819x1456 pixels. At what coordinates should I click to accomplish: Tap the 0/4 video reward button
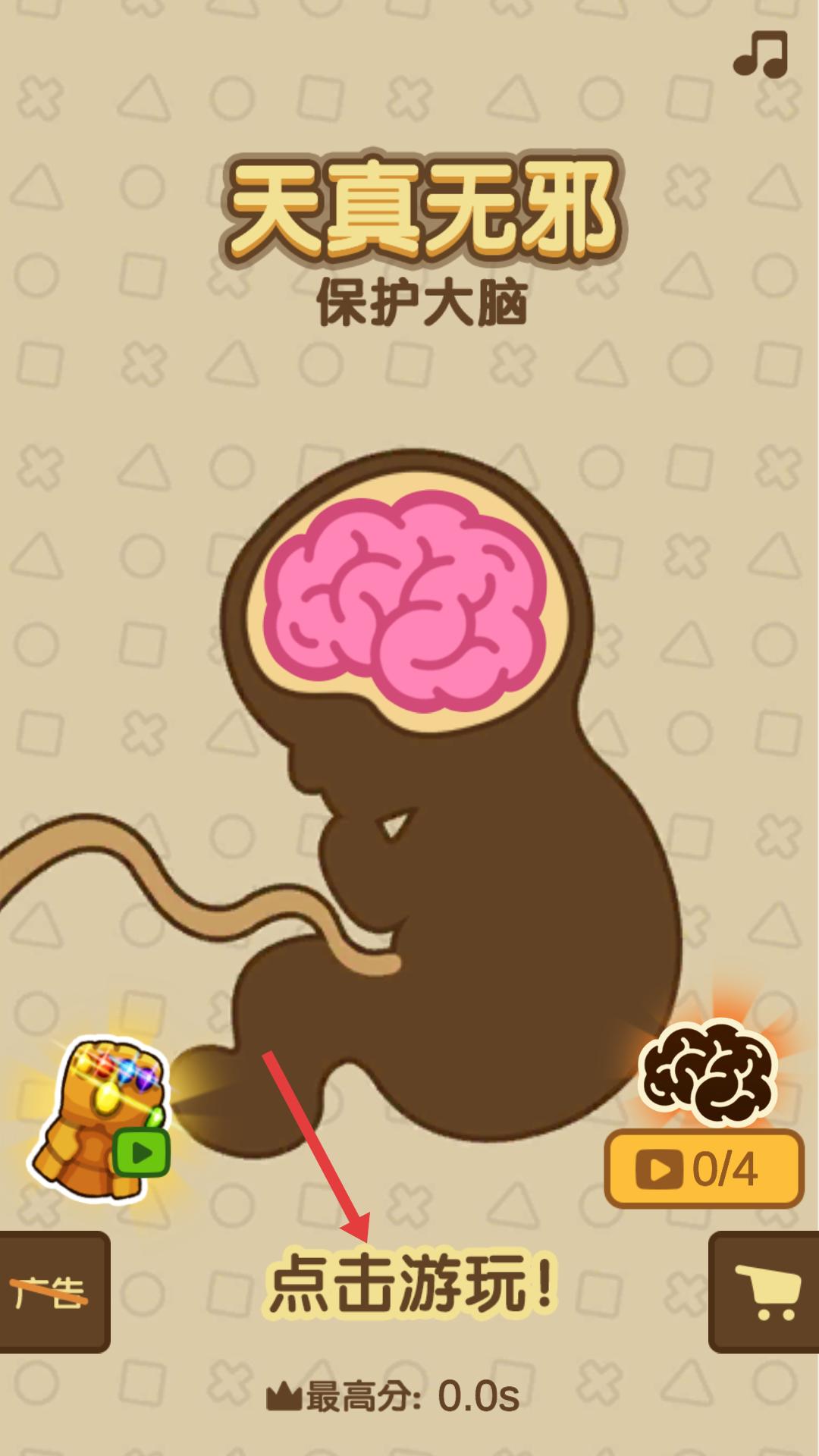point(703,1169)
